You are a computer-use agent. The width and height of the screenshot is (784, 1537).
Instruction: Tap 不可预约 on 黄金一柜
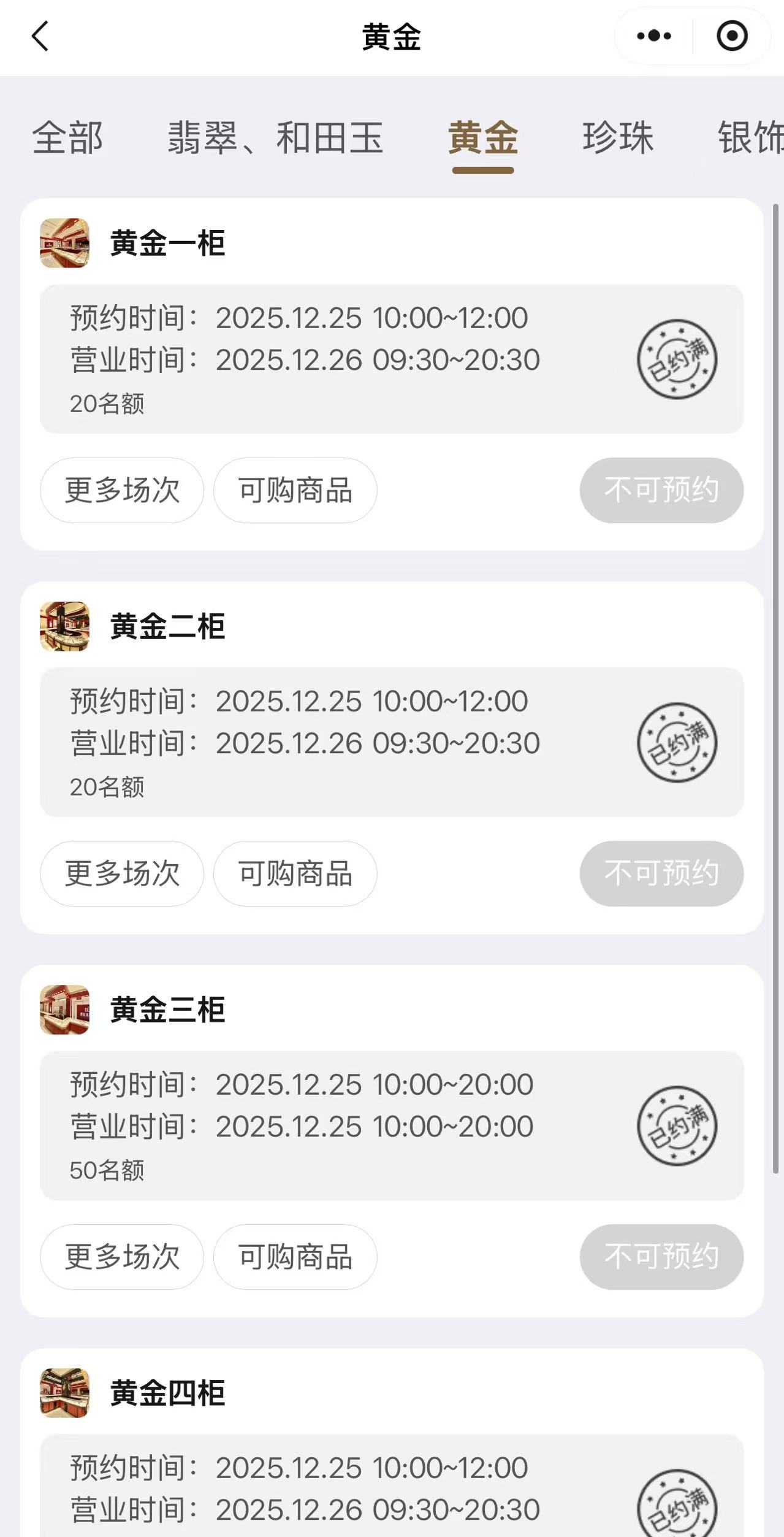click(661, 490)
